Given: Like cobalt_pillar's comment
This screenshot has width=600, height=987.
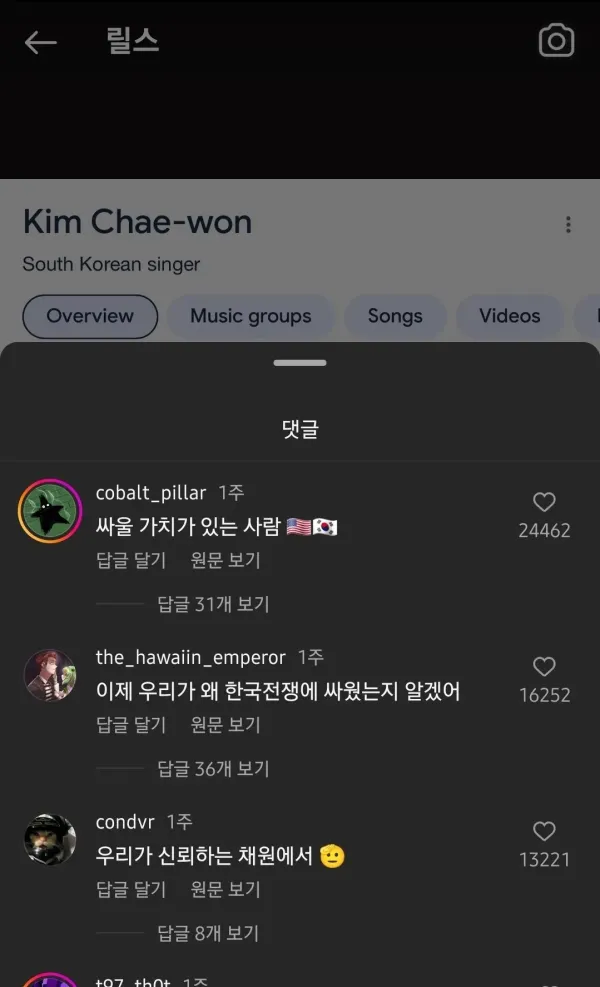Looking at the screenshot, I should click(x=544, y=502).
